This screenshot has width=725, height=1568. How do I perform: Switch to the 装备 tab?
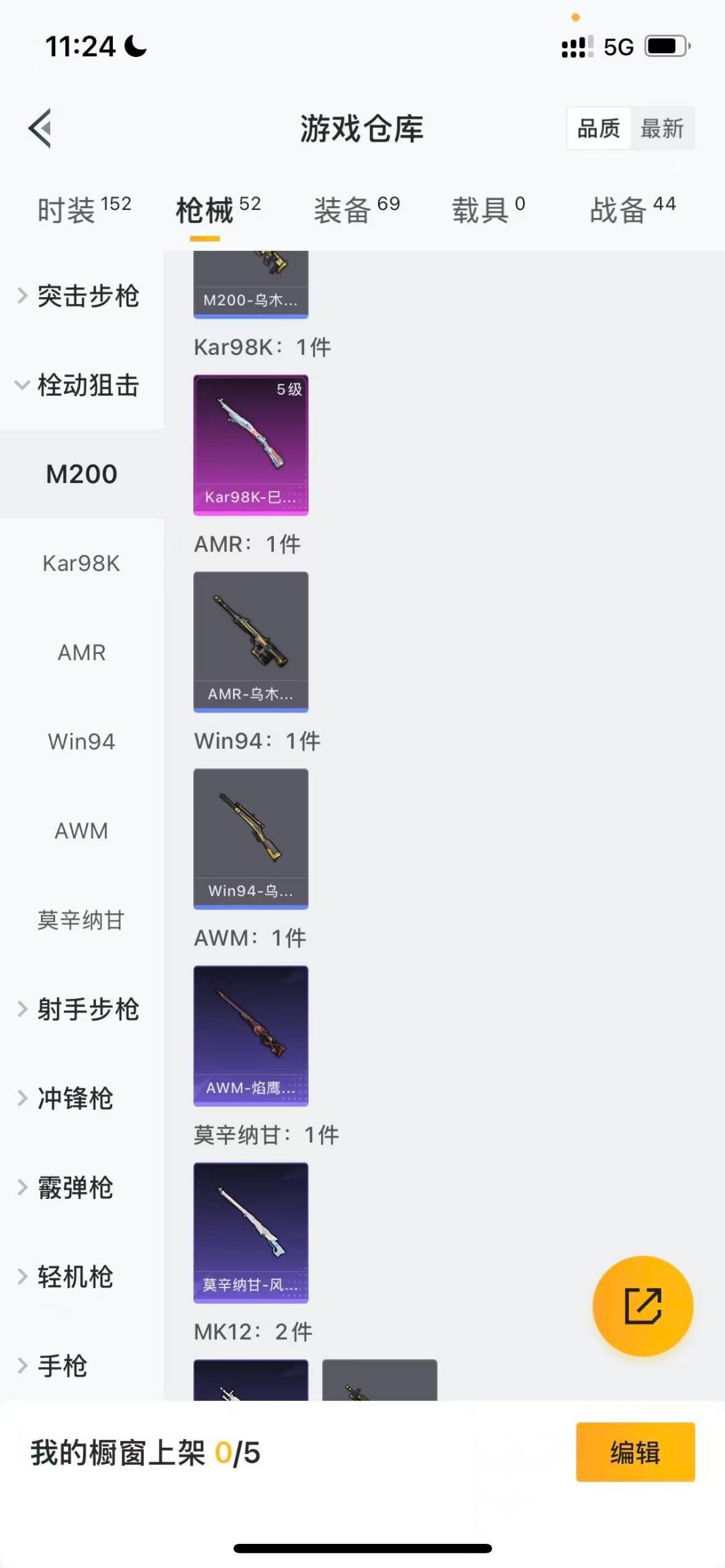(344, 208)
